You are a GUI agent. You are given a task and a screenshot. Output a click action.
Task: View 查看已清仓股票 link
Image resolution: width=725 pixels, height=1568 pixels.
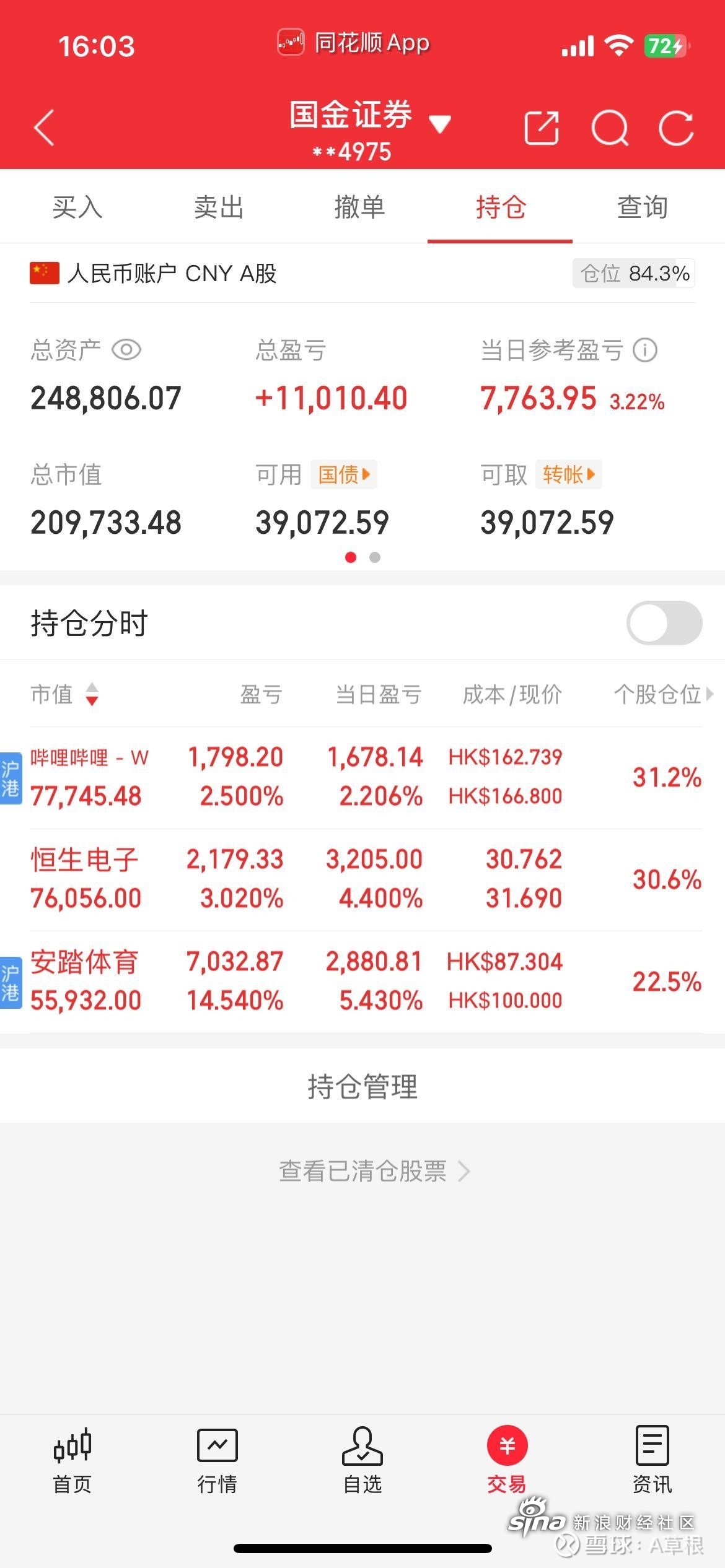374,1171
